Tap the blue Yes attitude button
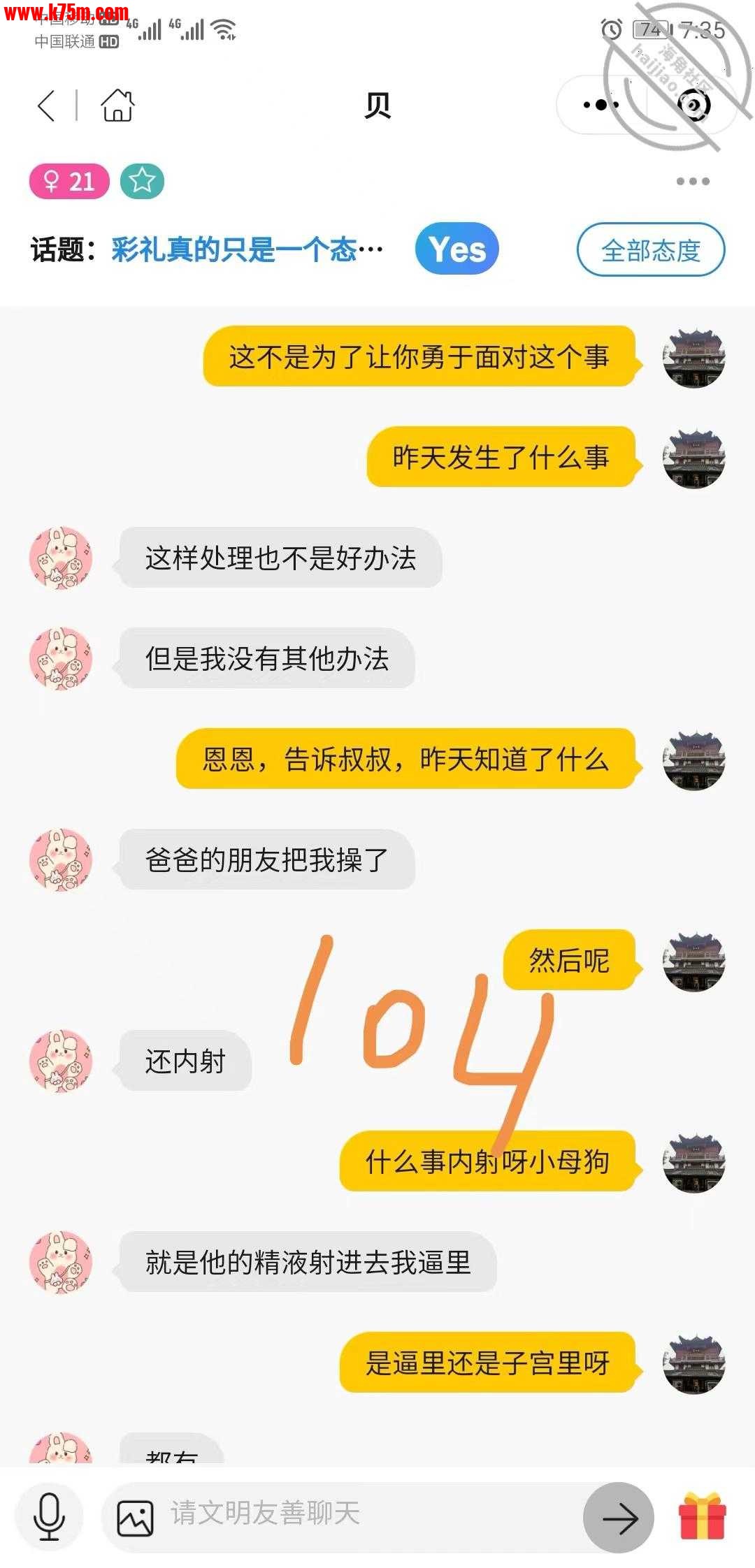The image size is (755, 1568). point(456,249)
